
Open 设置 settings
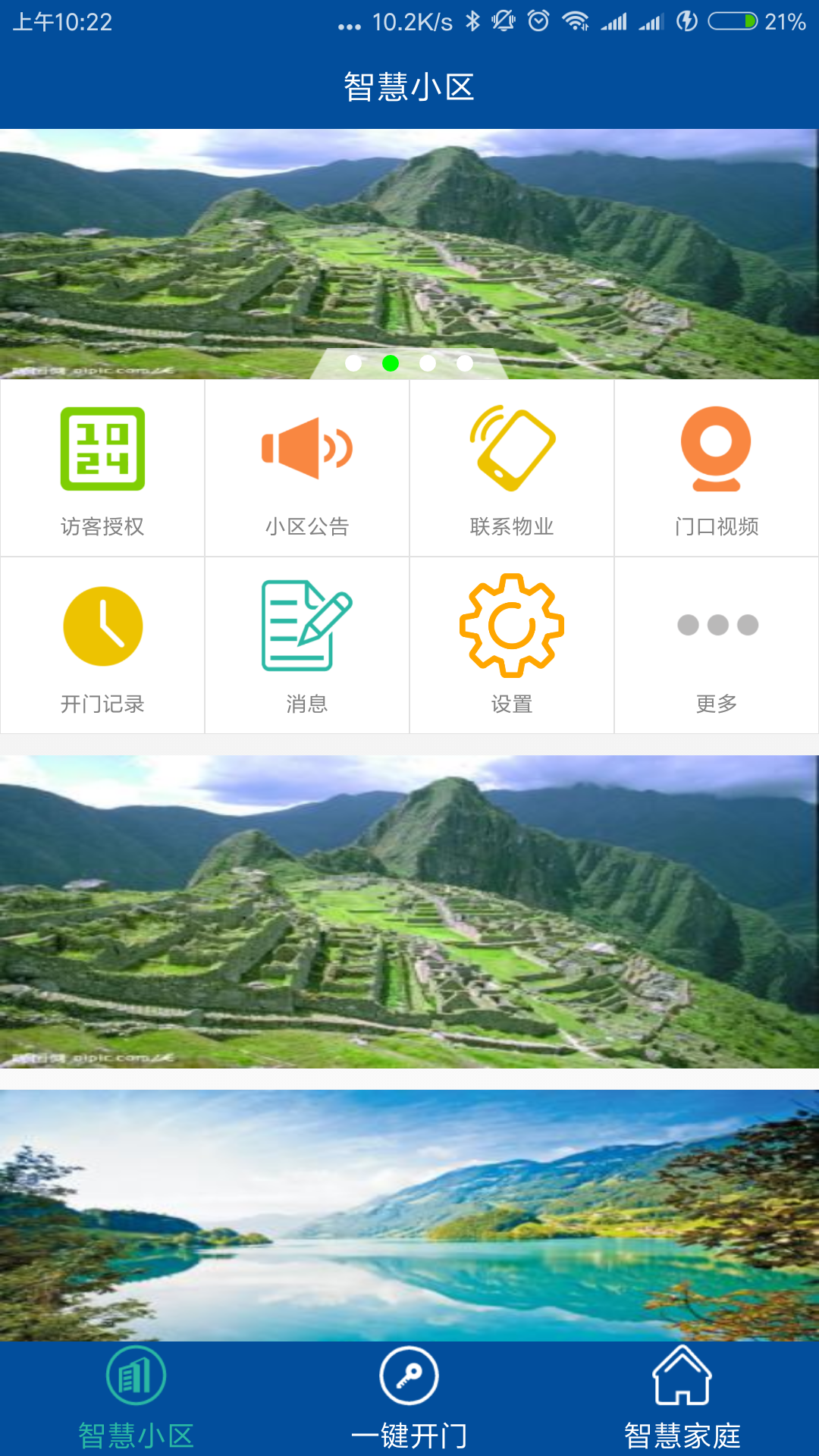click(512, 646)
